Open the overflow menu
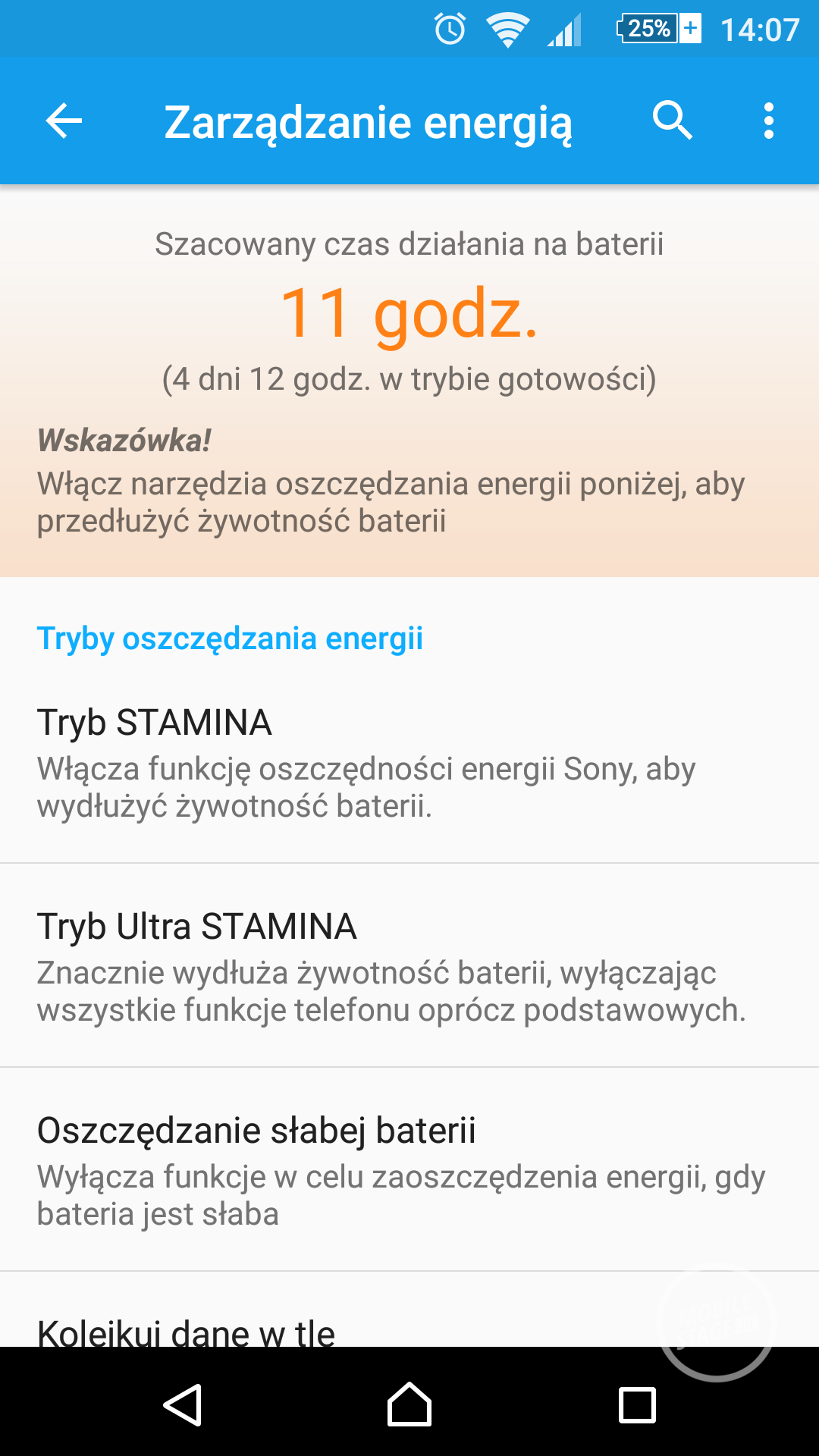Image resolution: width=819 pixels, height=1456 pixels. pos(769,121)
